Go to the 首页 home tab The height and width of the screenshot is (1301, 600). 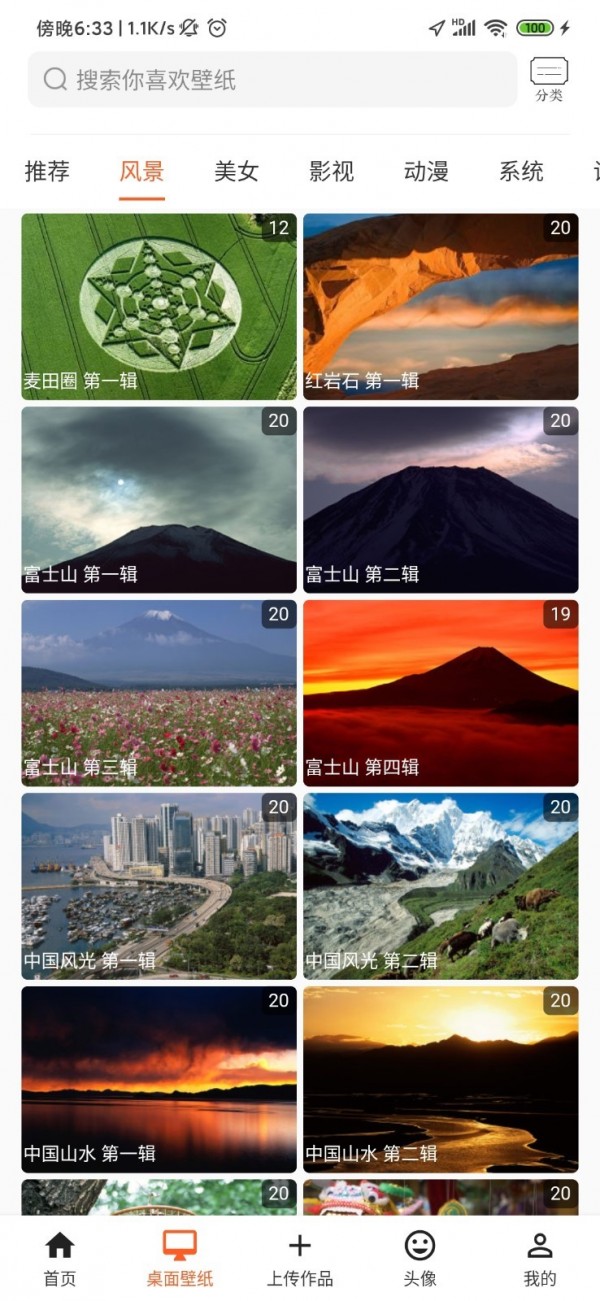point(60,1258)
